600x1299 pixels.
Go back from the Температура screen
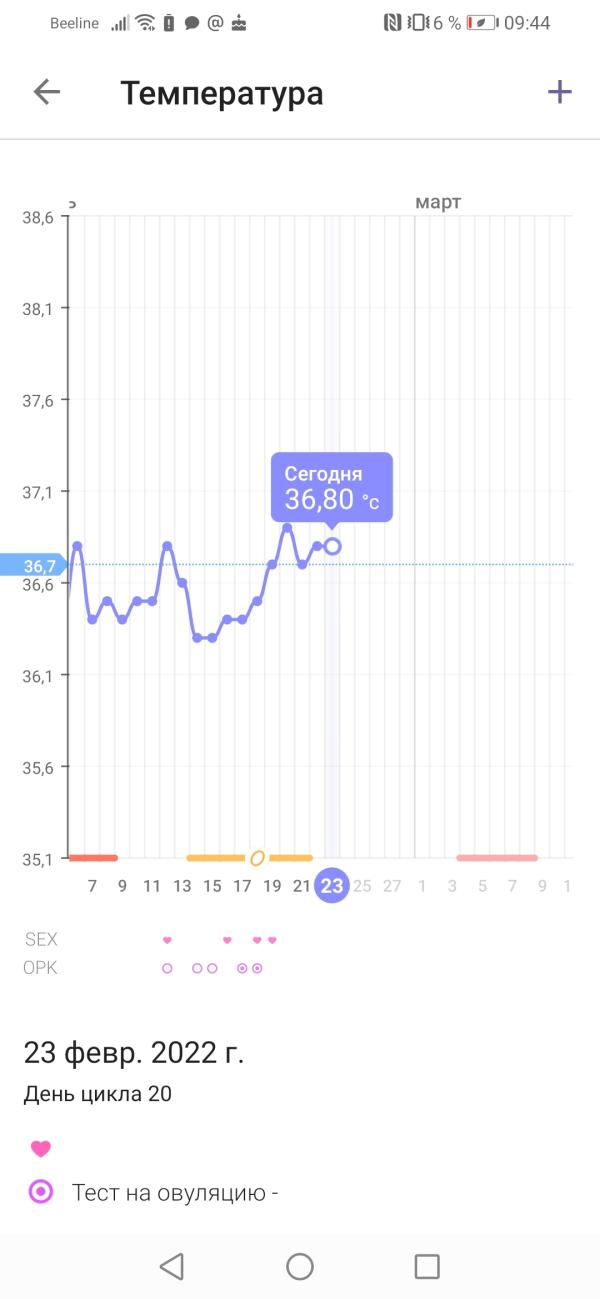pos(47,93)
